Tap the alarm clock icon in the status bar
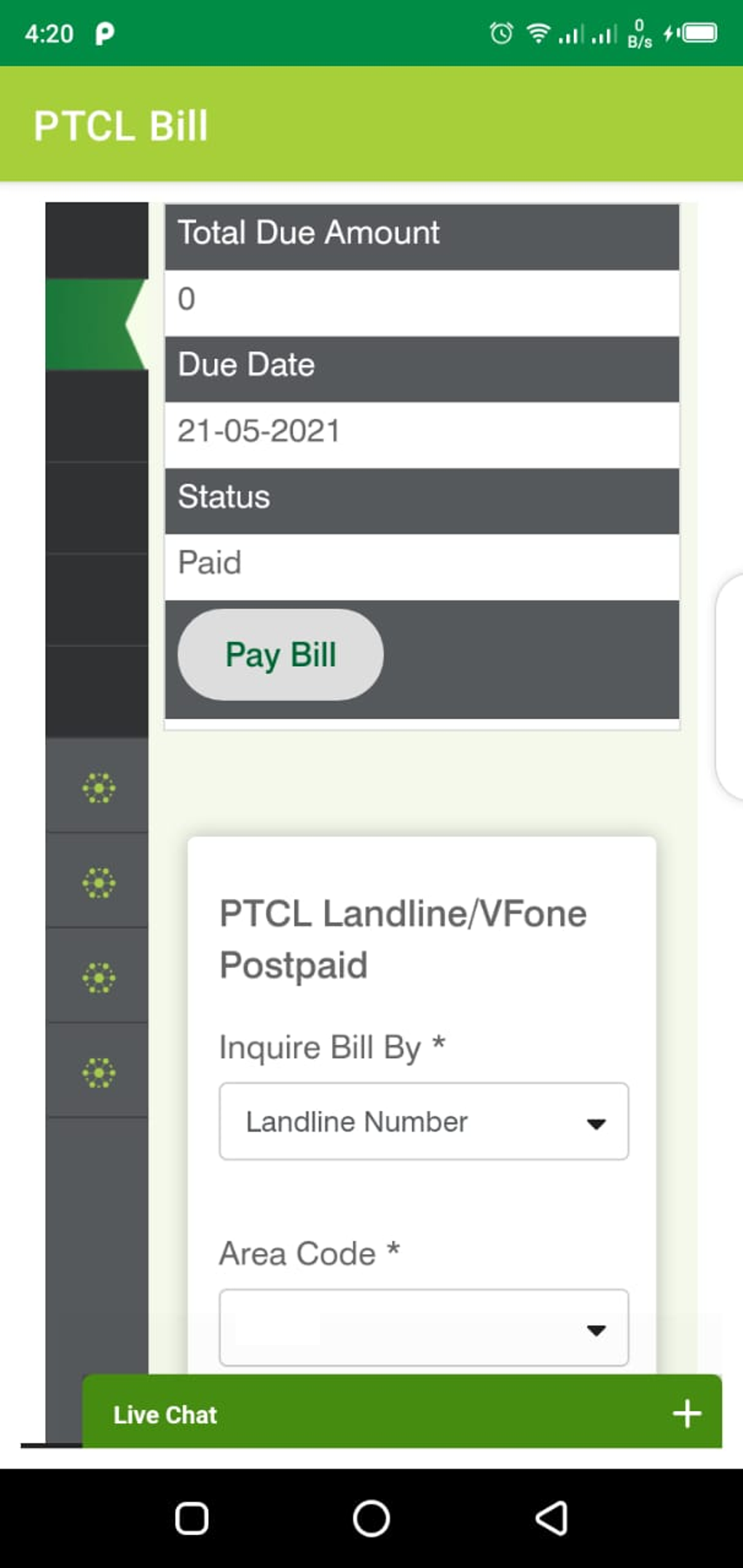Image resolution: width=743 pixels, height=1568 pixels. click(501, 33)
